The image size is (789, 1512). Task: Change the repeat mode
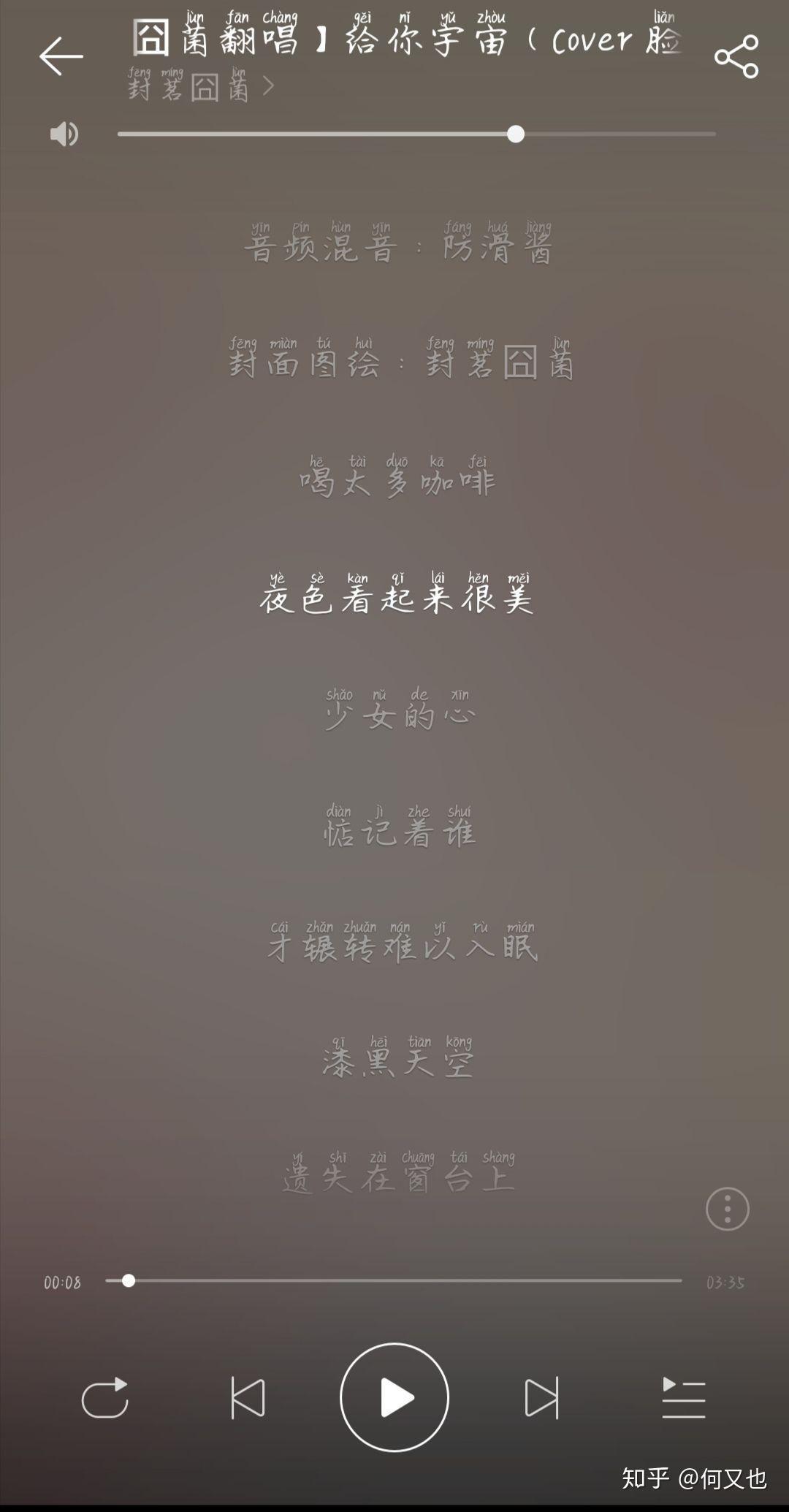[x=105, y=1397]
